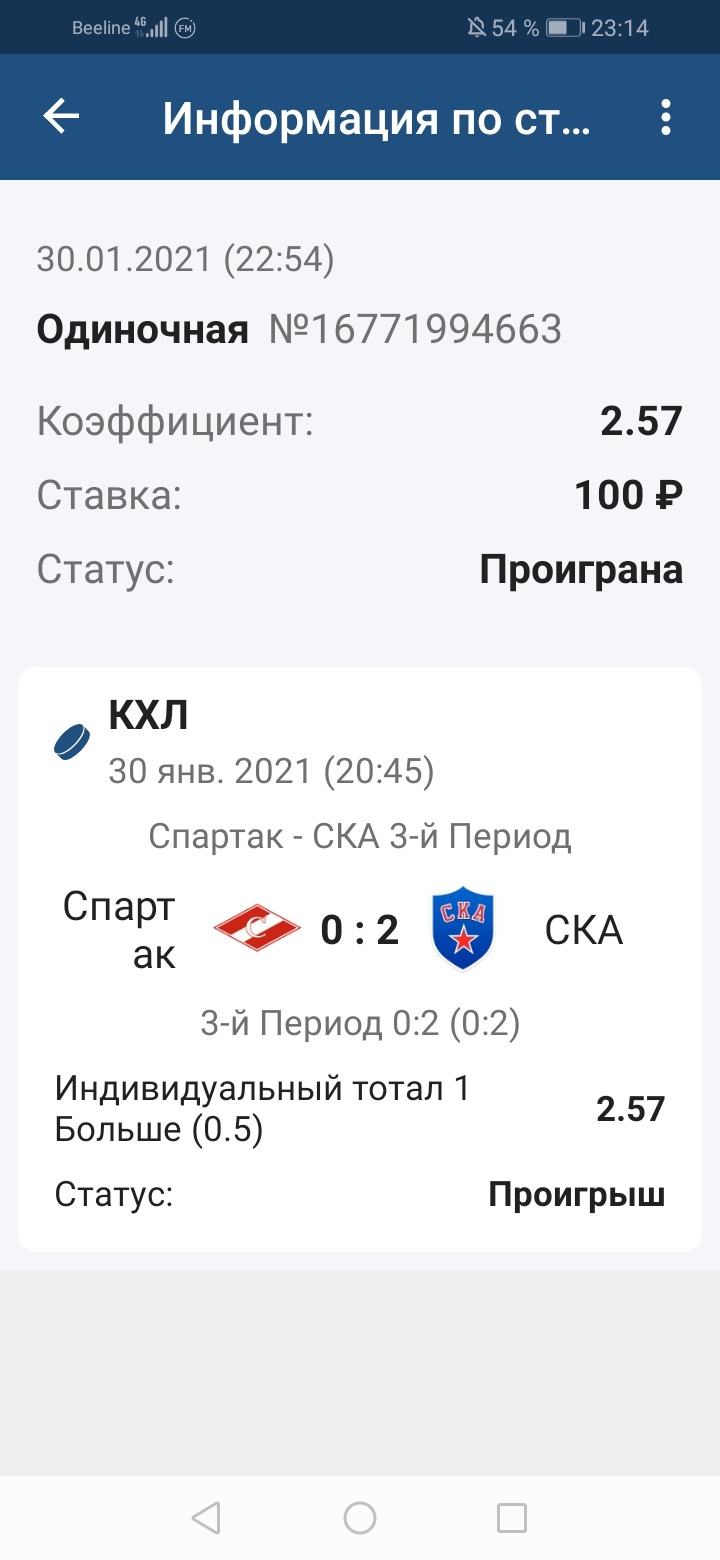Screen dimensions: 720x1560
Task: Show recent apps
Action: click(x=512, y=1518)
